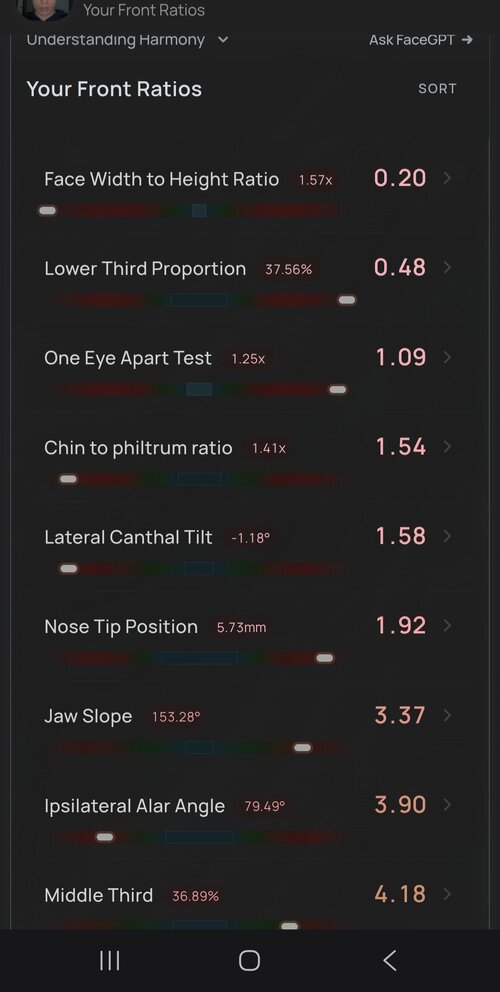Go back using system back button
This screenshot has height=992, width=500.
tap(390, 960)
